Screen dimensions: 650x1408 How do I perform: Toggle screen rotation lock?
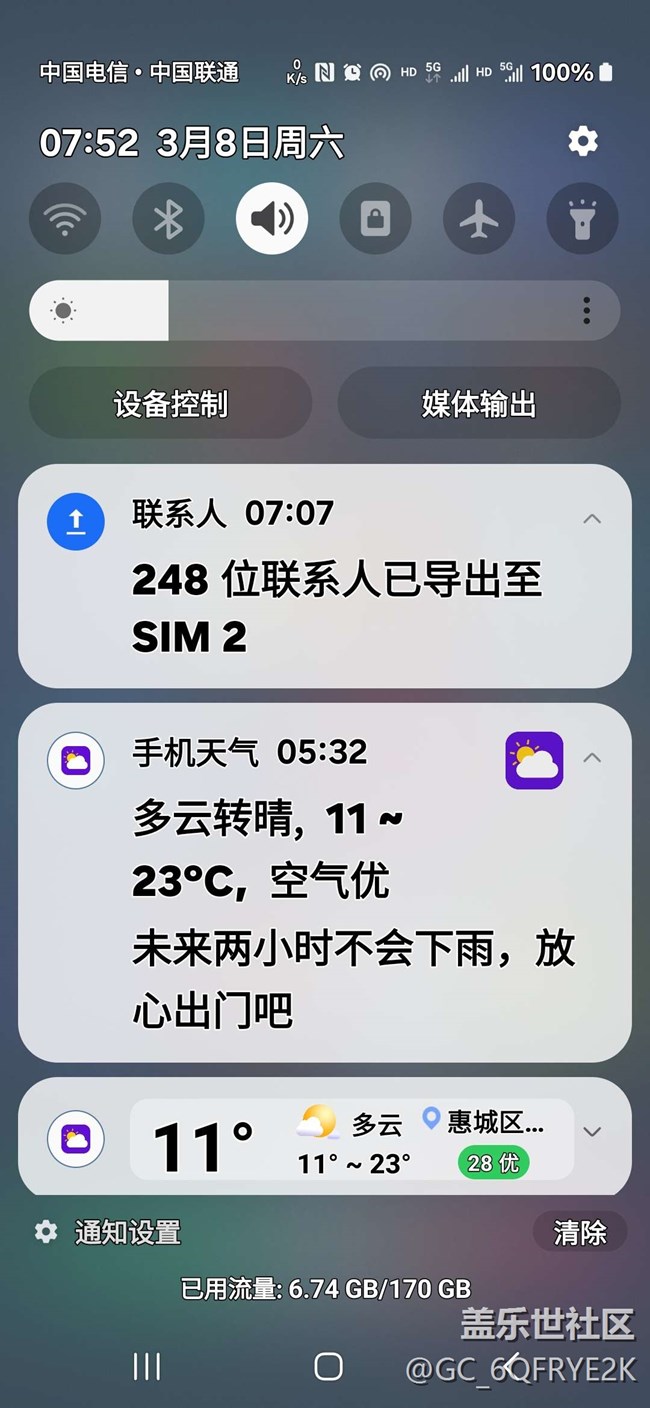point(376,218)
